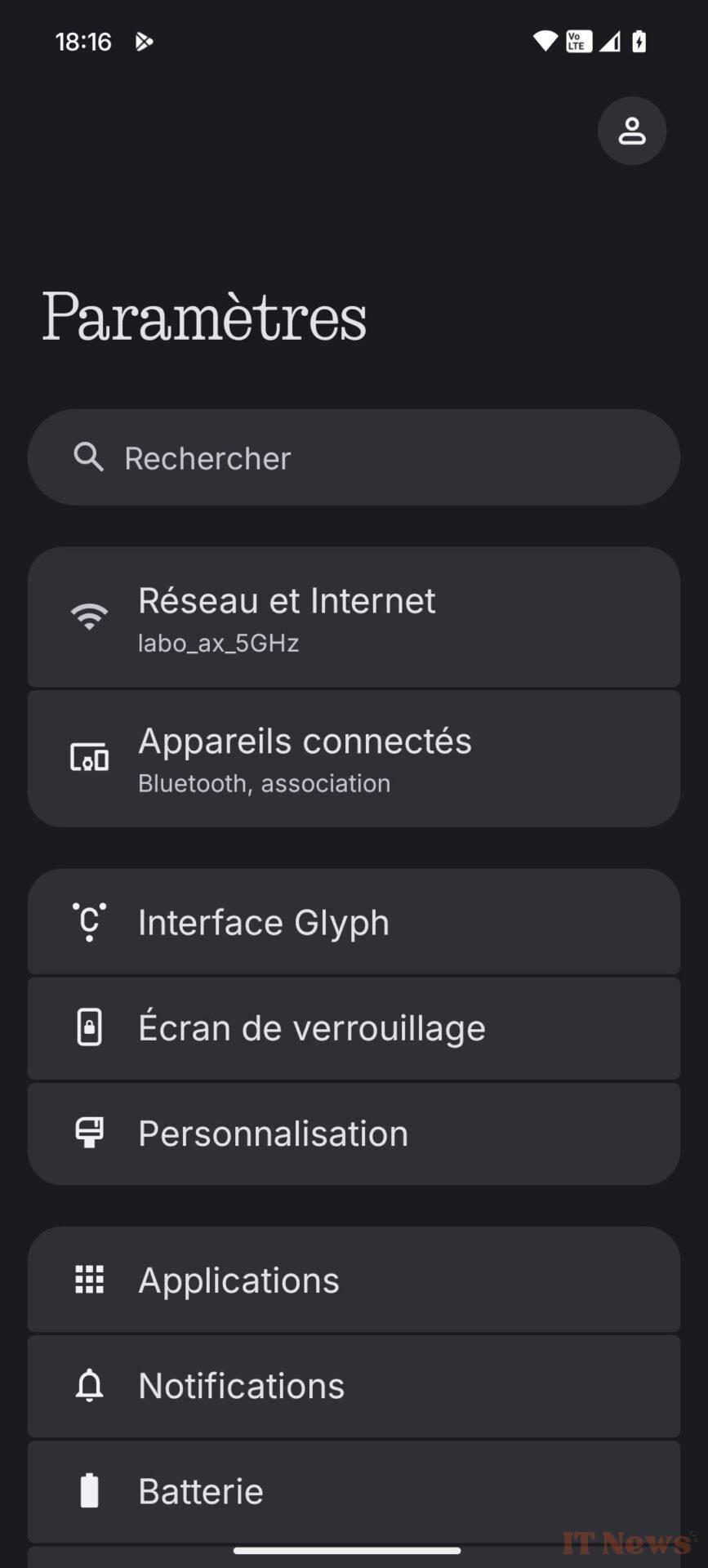Open Notifications settings
This screenshot has width=708, height=1568.
354,1386
